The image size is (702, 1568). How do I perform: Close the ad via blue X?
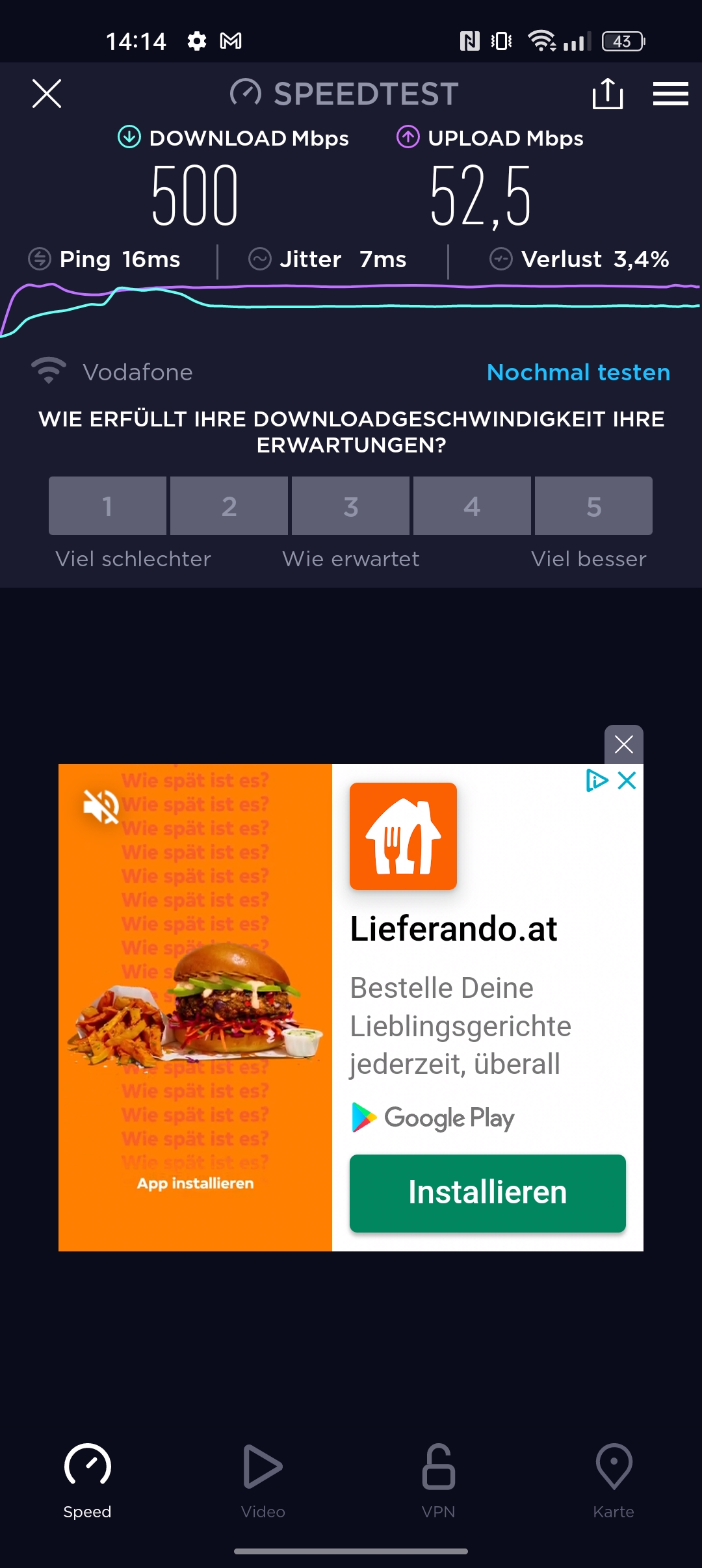coord(627,780)
